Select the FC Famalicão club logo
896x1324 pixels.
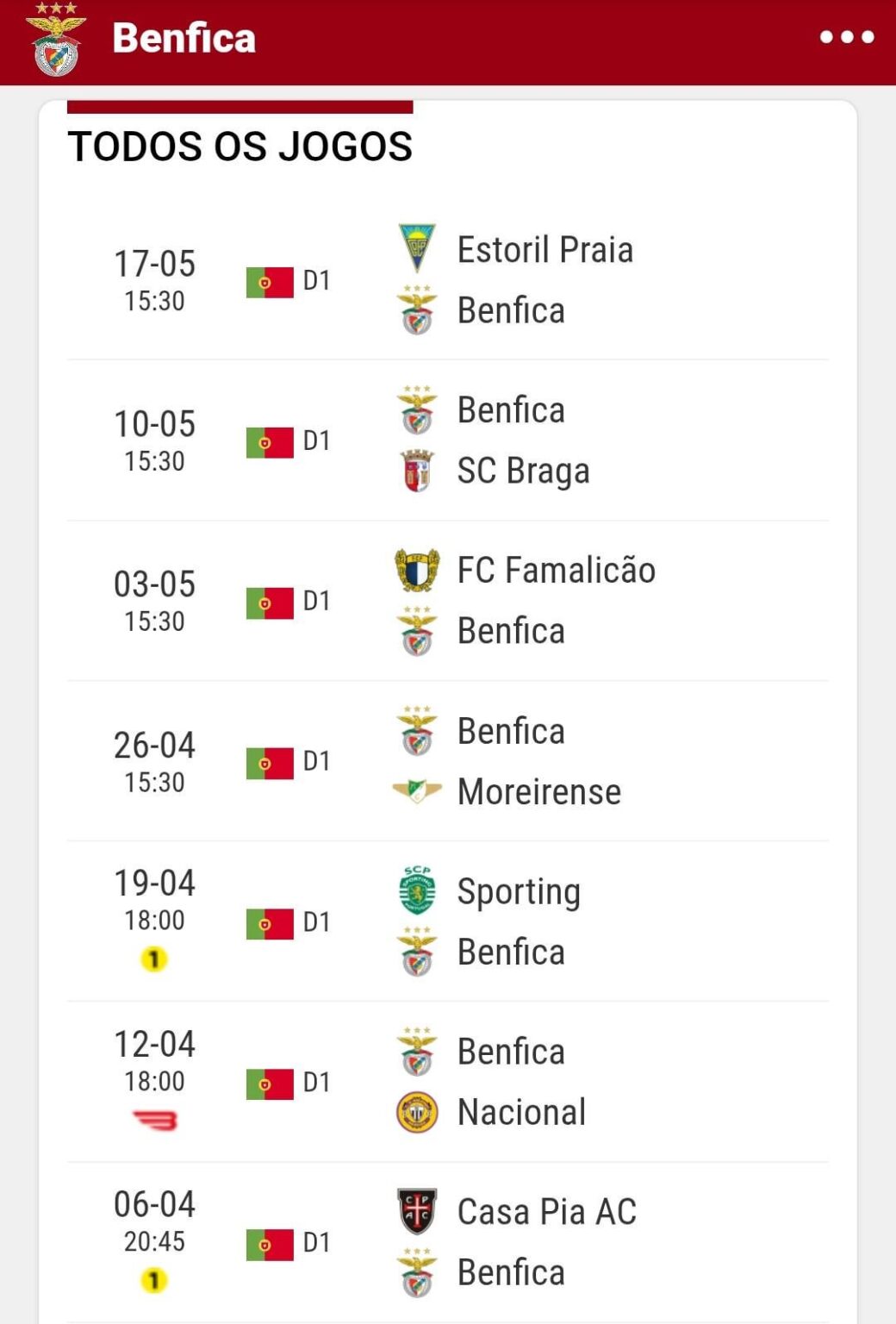pyautogui.click(x=416, y=570)
